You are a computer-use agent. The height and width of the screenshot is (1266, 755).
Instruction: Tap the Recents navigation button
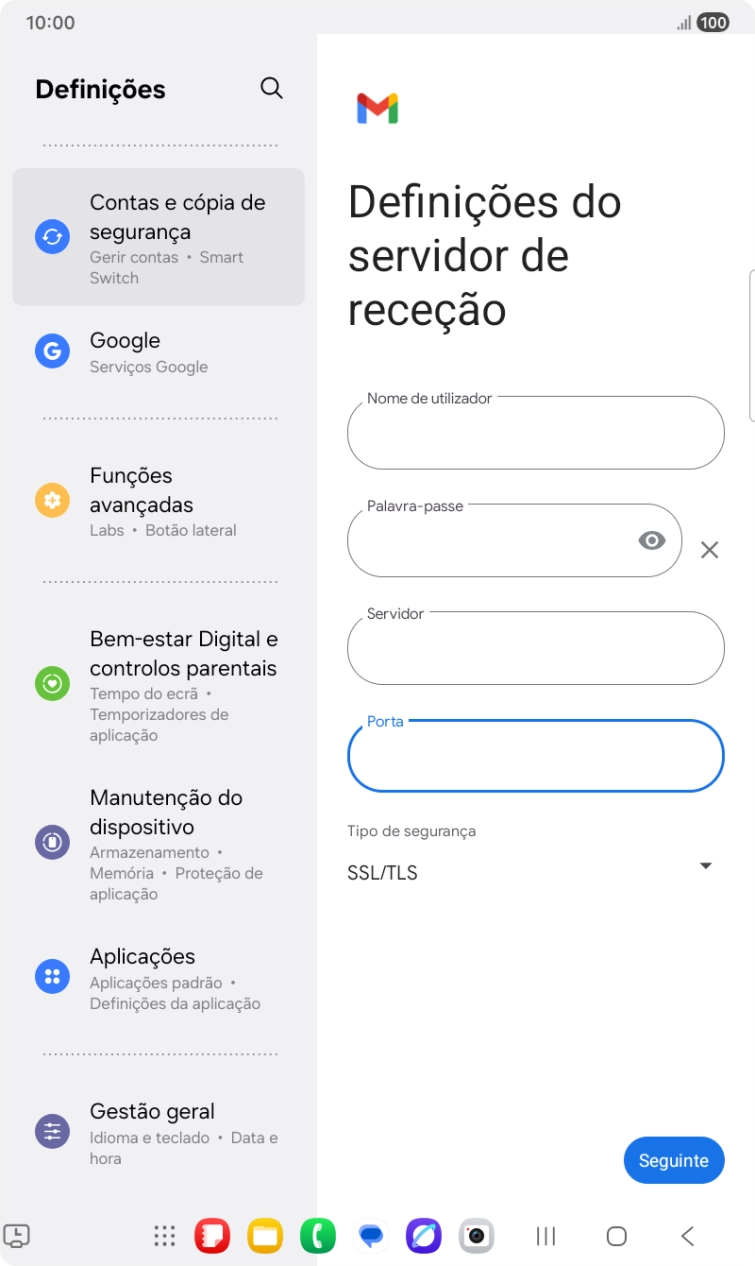point(545,1237)
